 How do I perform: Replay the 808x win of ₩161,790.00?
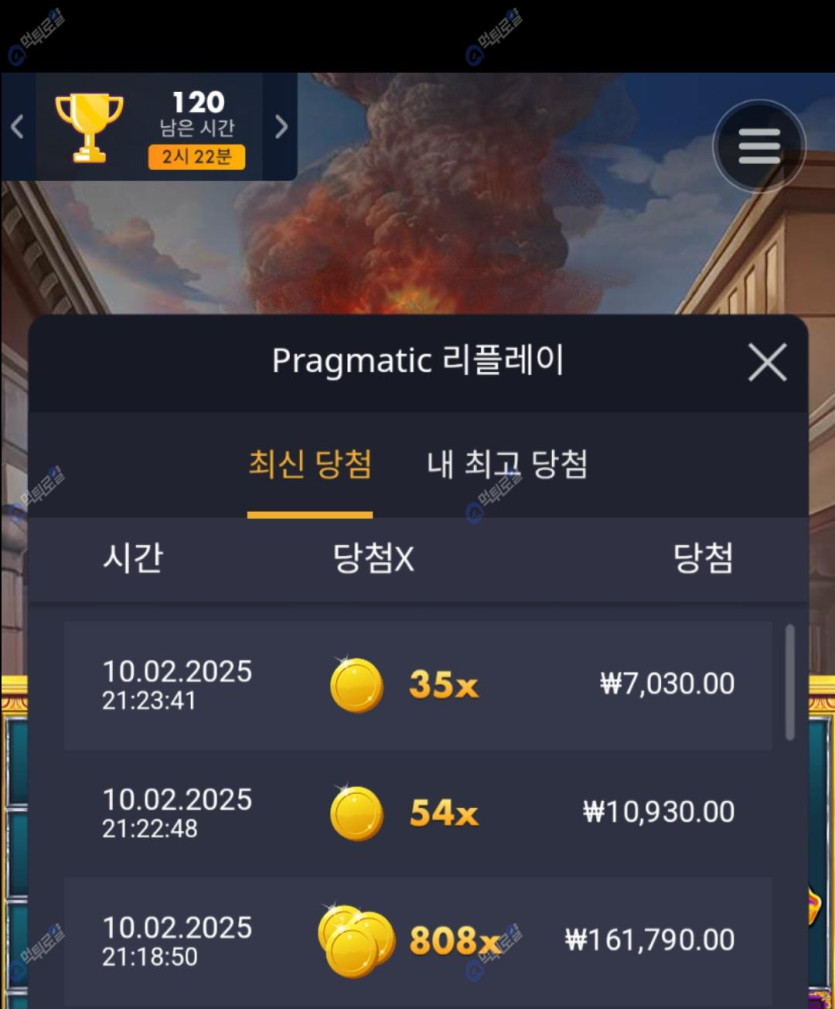click(417, 941)
